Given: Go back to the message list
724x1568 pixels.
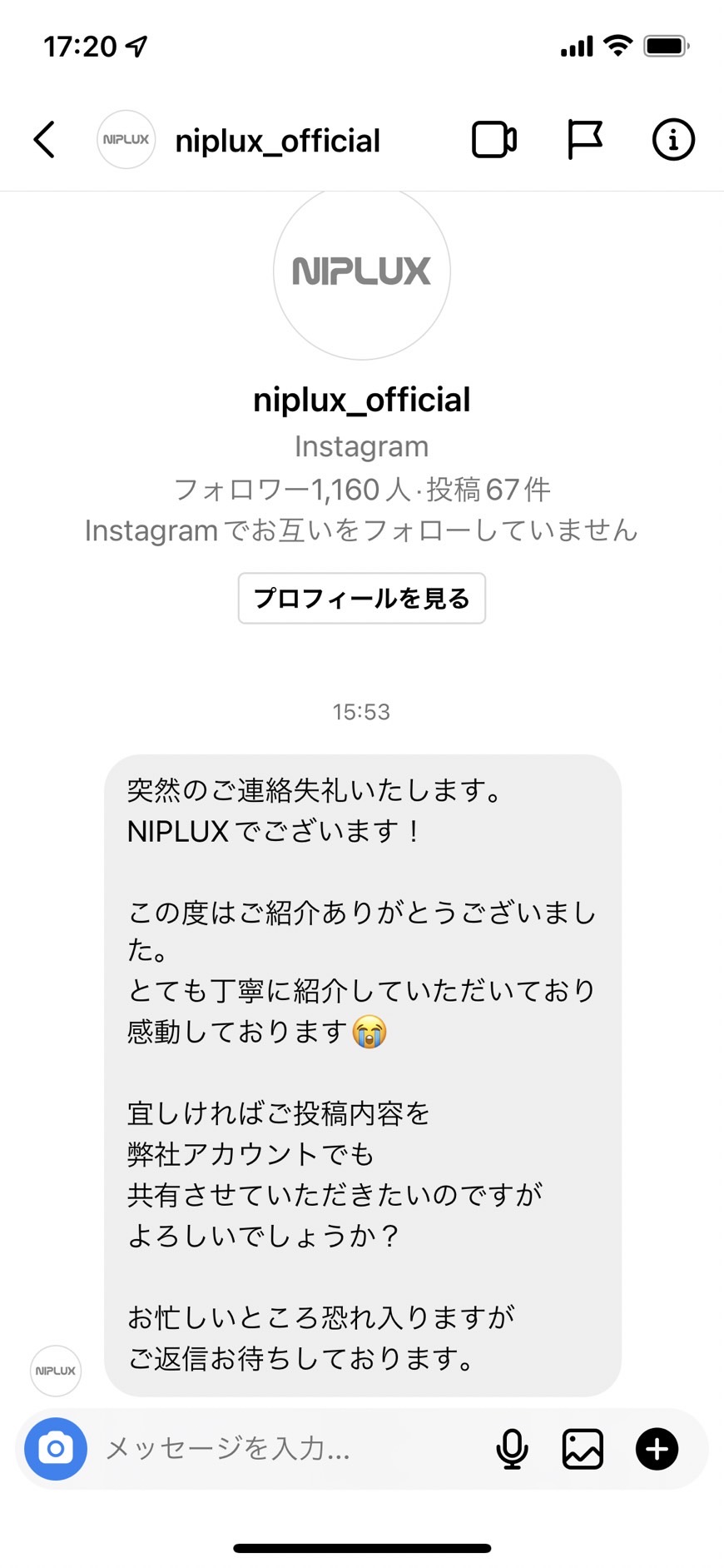Looking at the screenshot, I should pos(45,140).
